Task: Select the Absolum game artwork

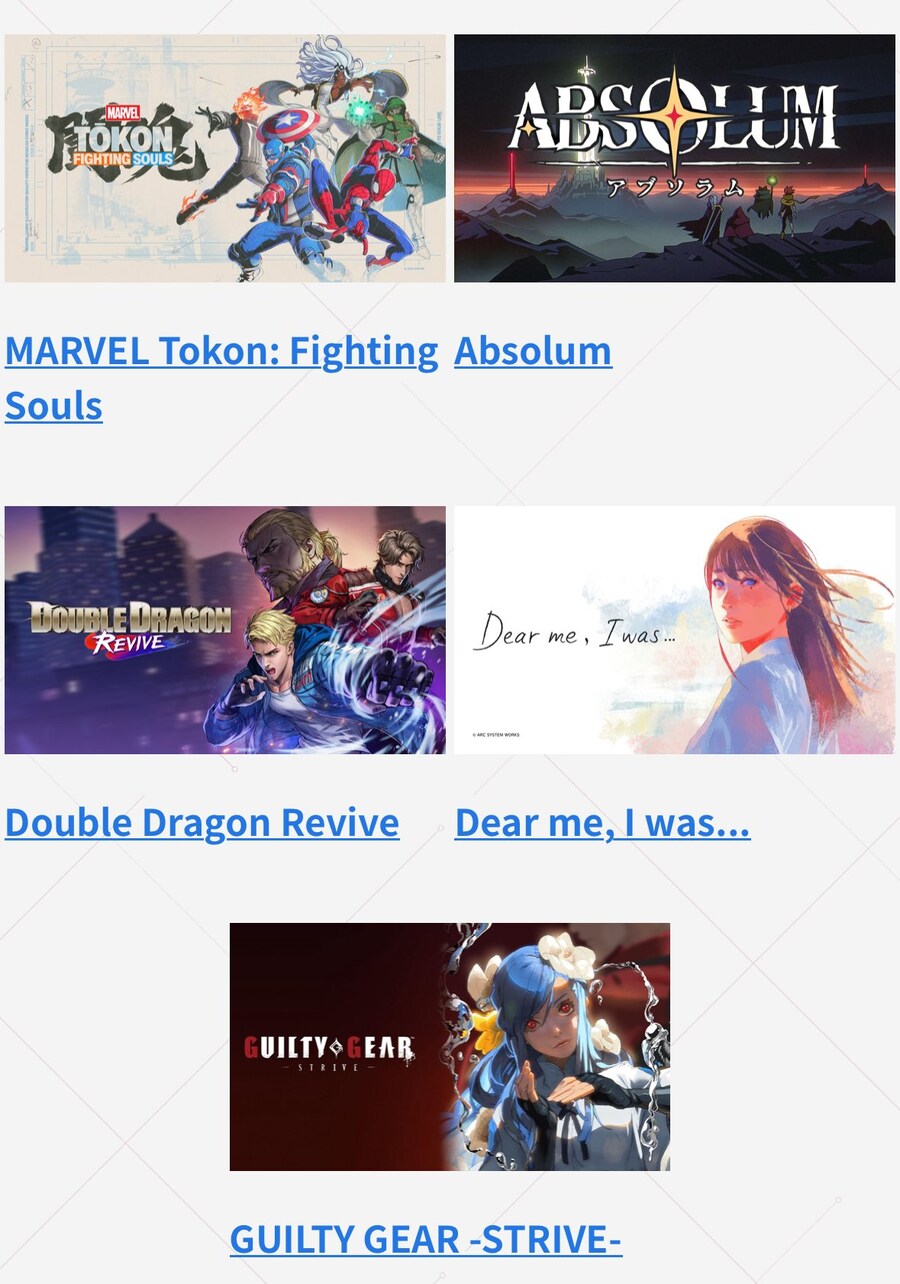Action: pyautogui.click(x=674, y=158)
